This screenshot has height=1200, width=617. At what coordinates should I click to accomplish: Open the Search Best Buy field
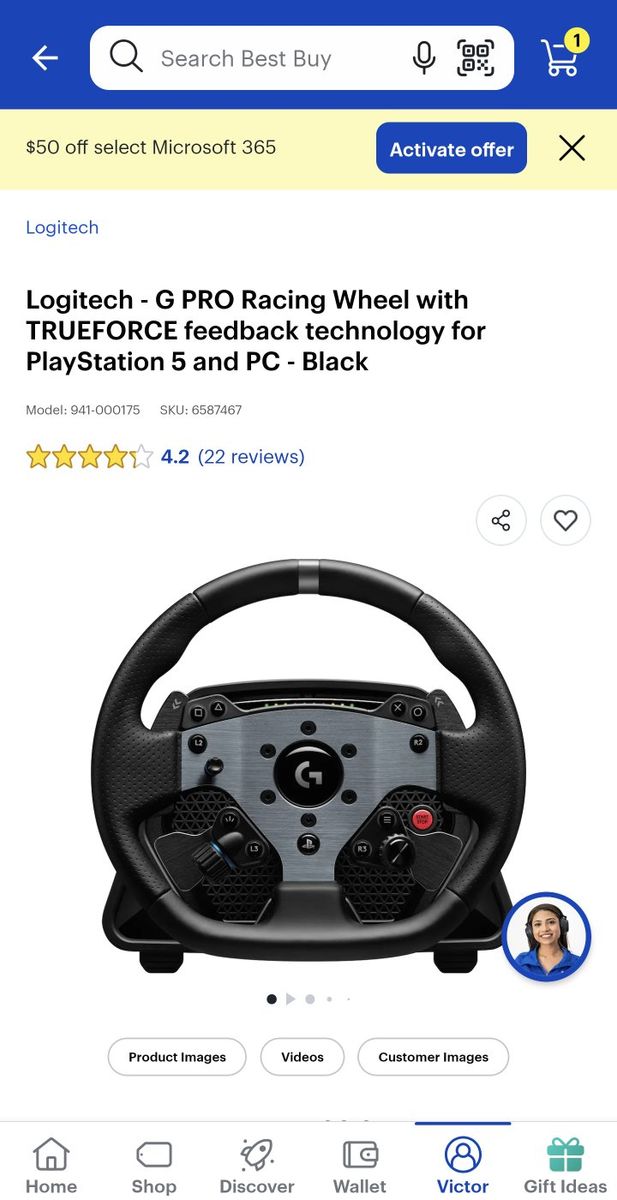[260, 58]
